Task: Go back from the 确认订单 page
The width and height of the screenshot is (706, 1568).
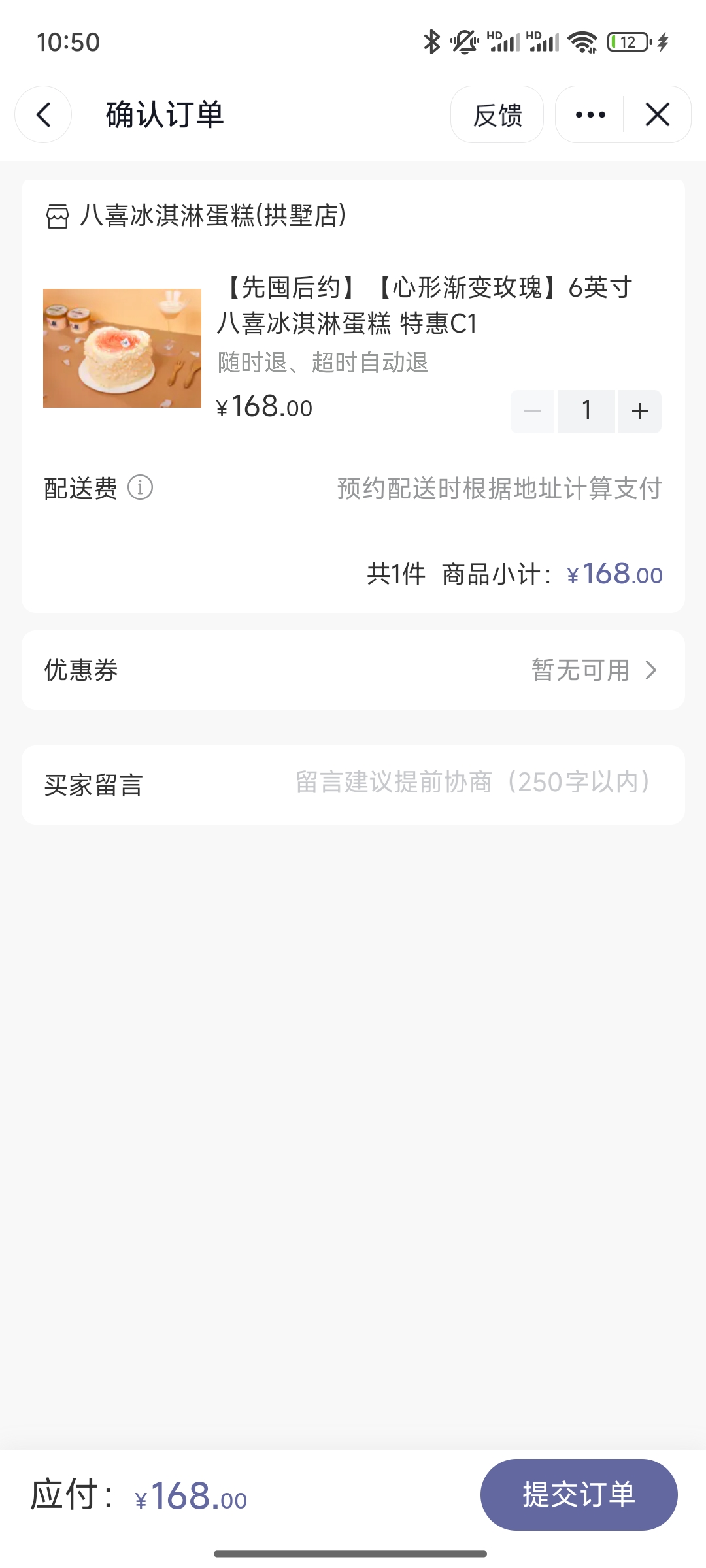Action: click(x=42, y=114)
